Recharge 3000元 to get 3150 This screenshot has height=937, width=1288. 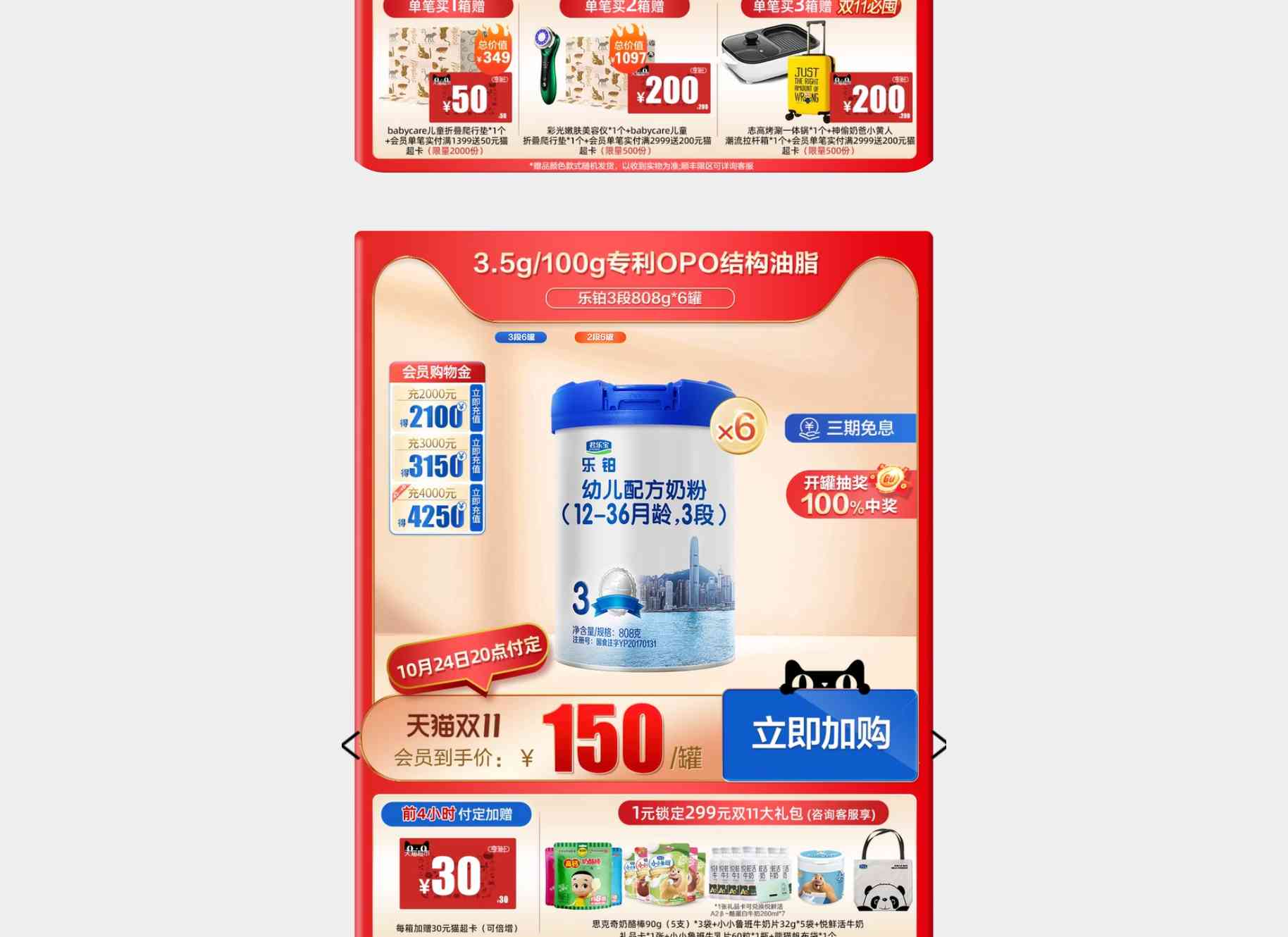click(476, 458)
